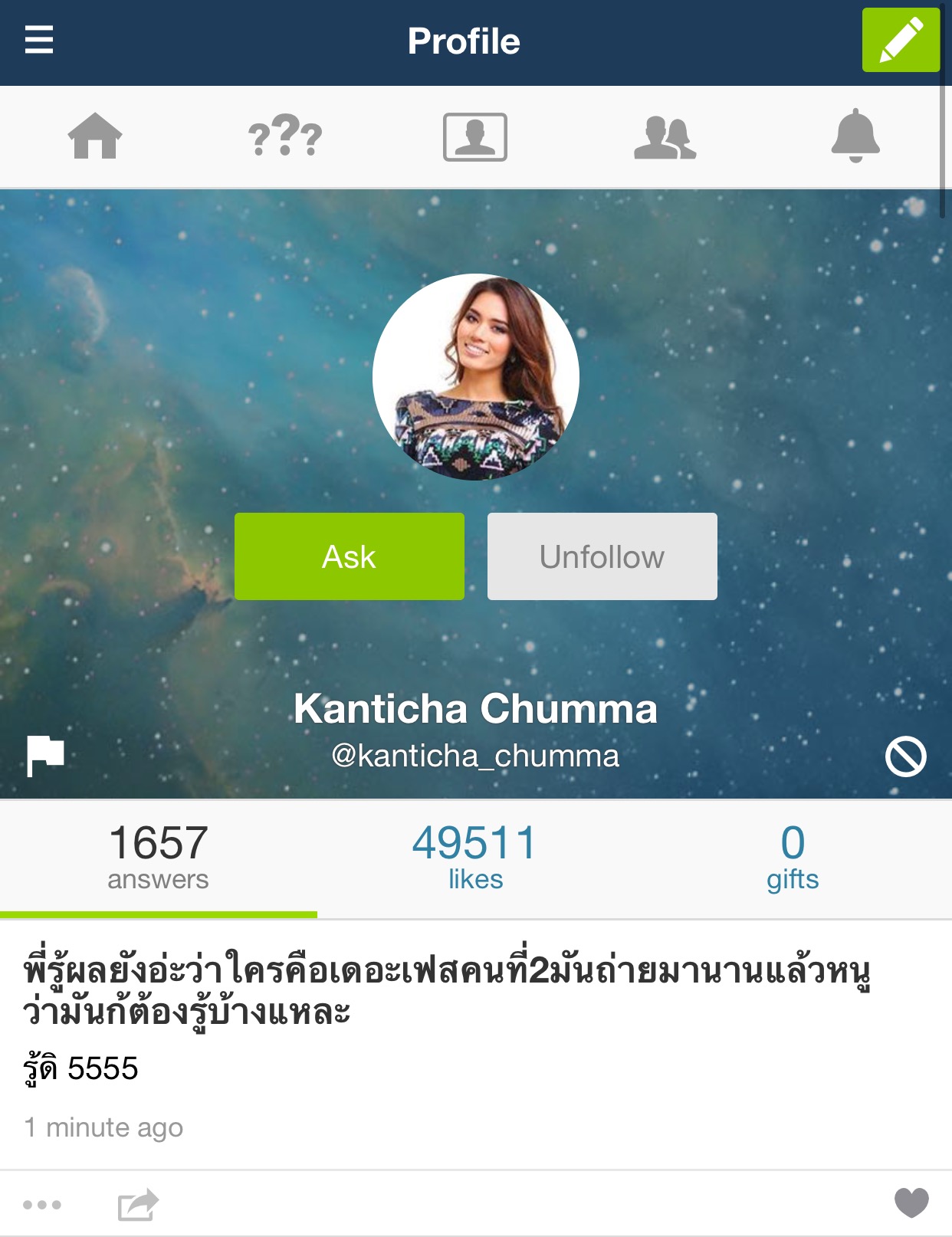Open the gifts tab
Viewport: 952px width, 1237px height.
point(793,857)
